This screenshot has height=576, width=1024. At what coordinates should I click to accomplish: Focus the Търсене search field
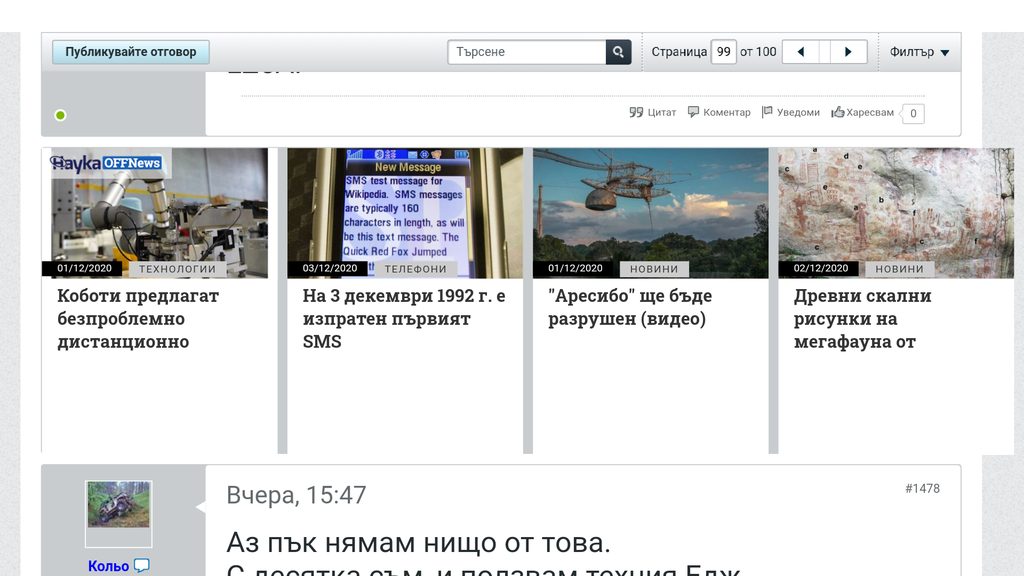(x=527, y=52)
